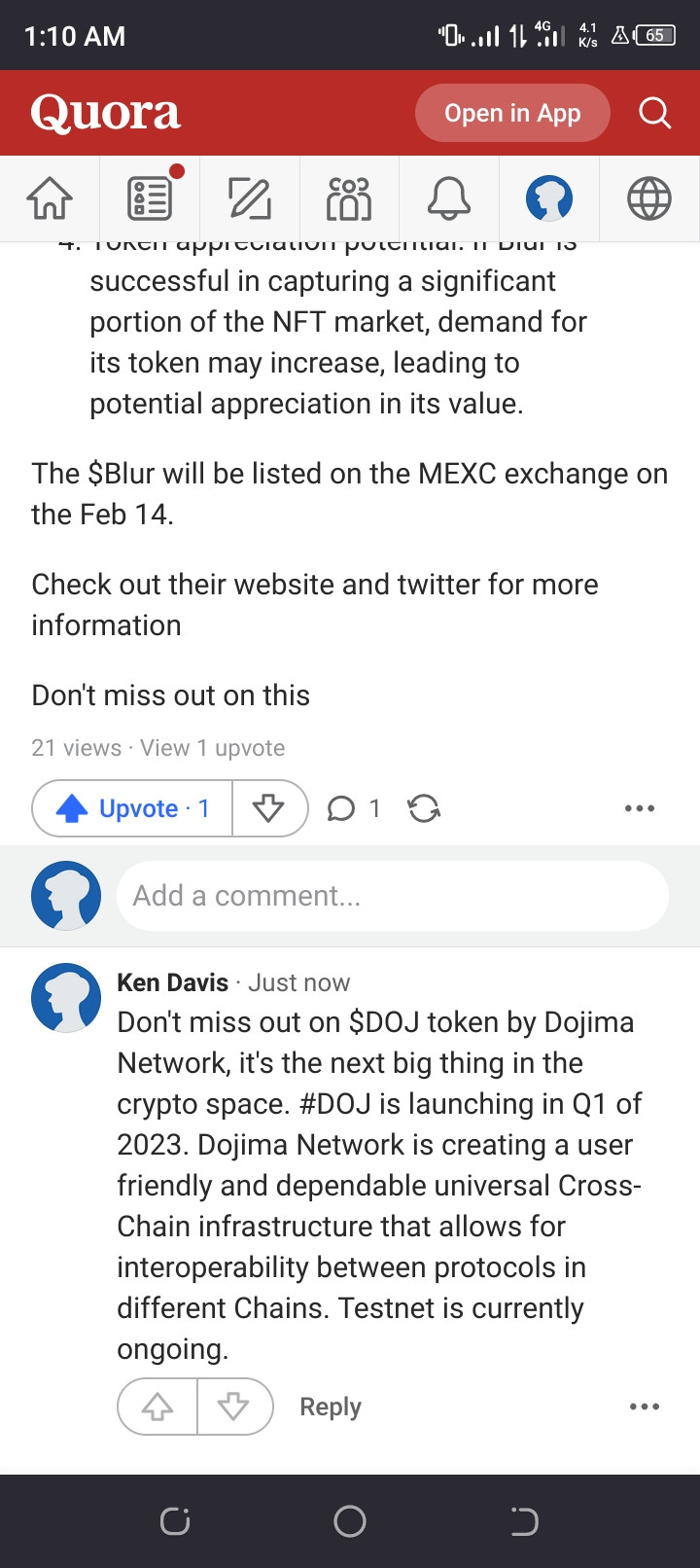The height and width of the screenshot is (1568, 700).
Task: Open the Spaces tab
Action: [x=349, y=198]
